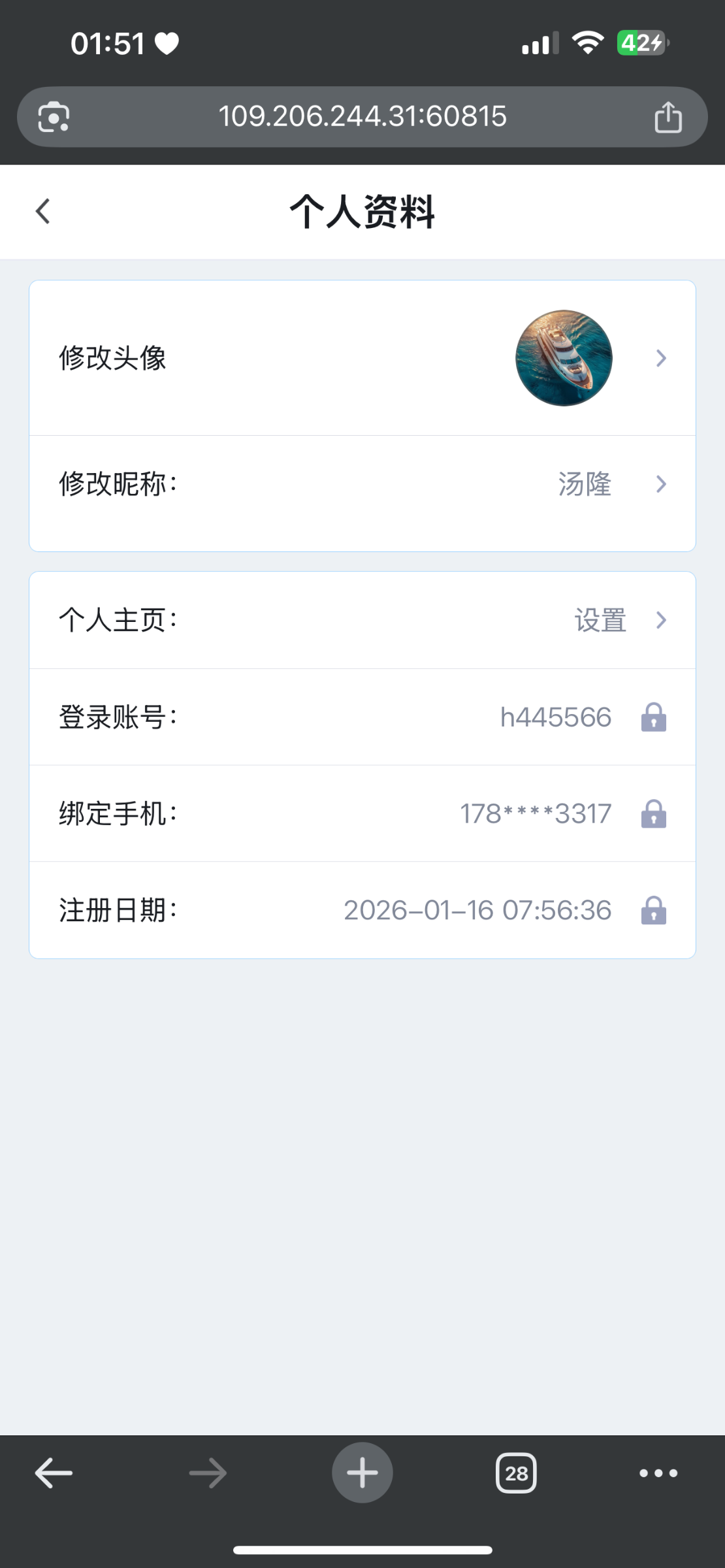
Task: Tap the lock icon beside 登录账号
Action: (x=653, y=717)
